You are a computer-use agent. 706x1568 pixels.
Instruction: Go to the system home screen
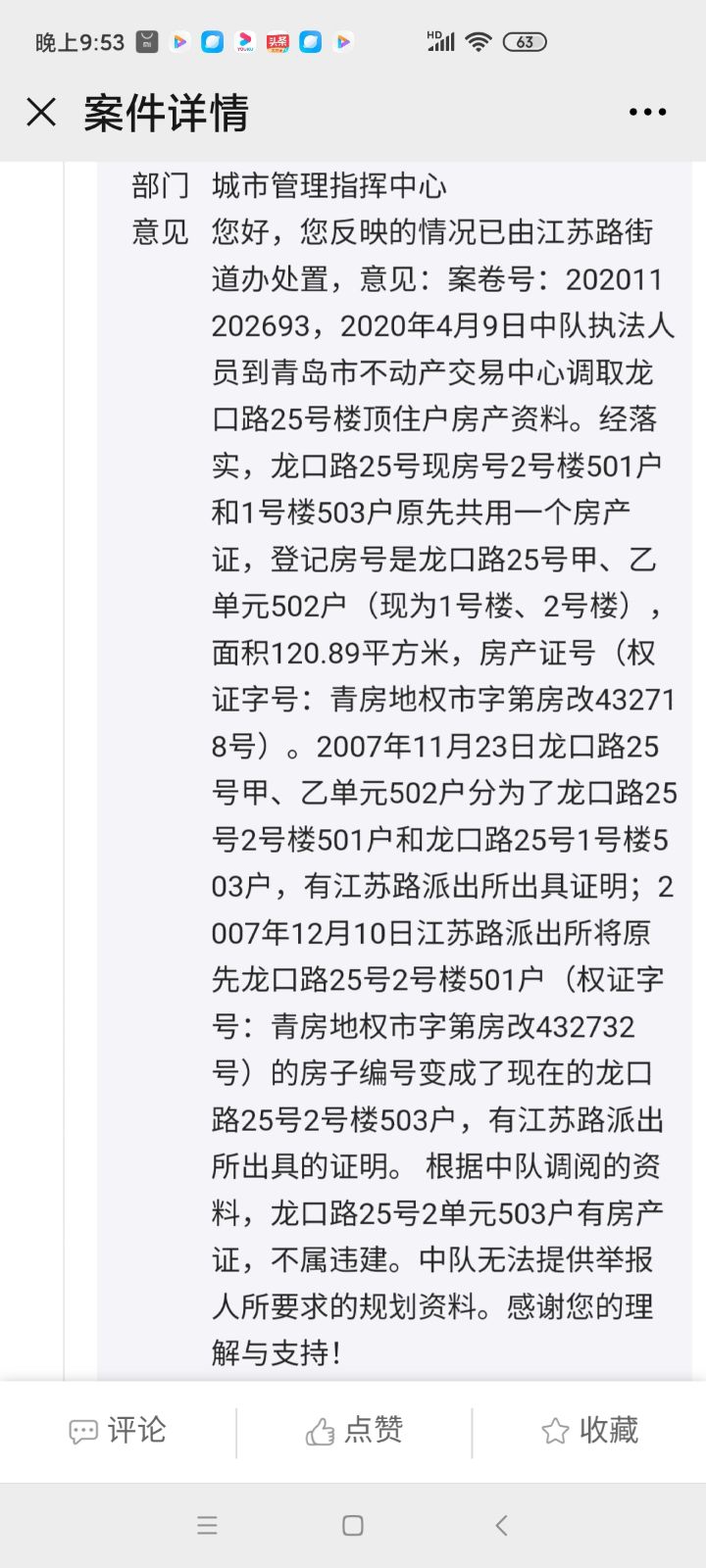353,1525
